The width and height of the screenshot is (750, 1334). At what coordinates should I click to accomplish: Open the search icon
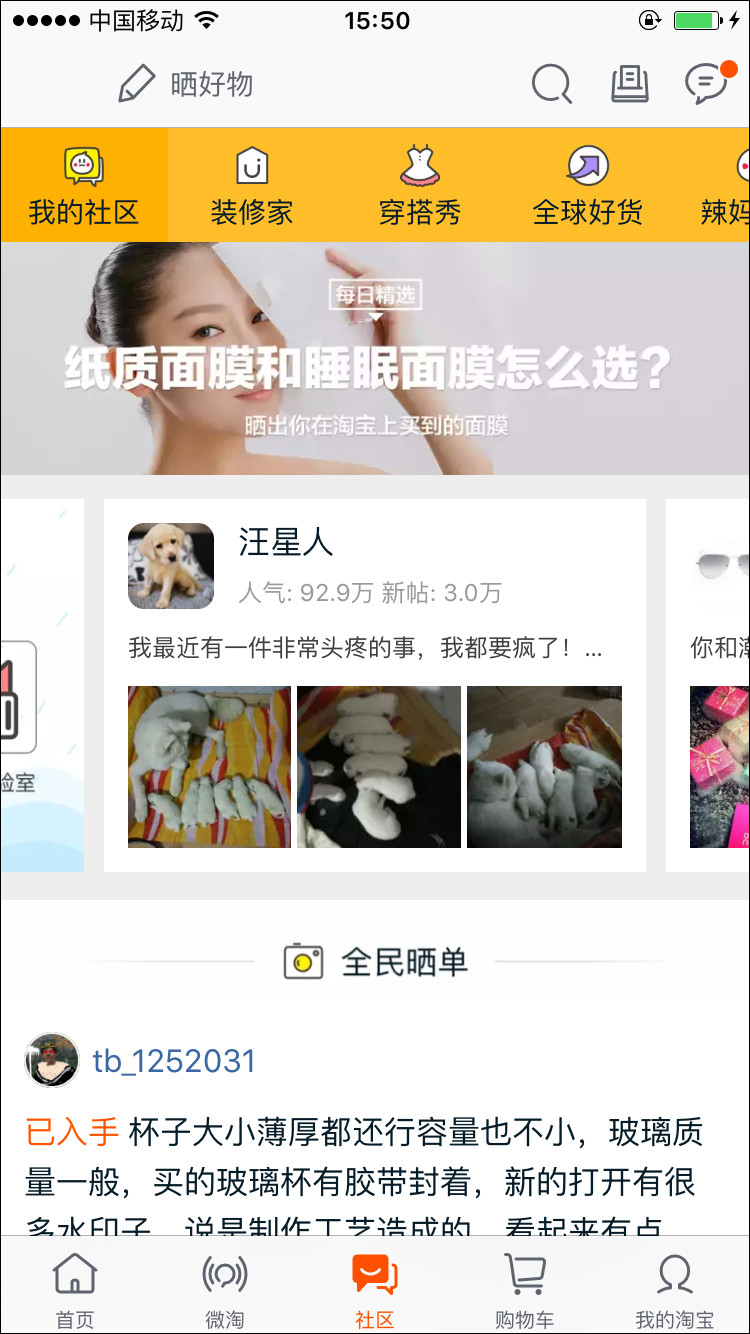click(x=551, y=84)
